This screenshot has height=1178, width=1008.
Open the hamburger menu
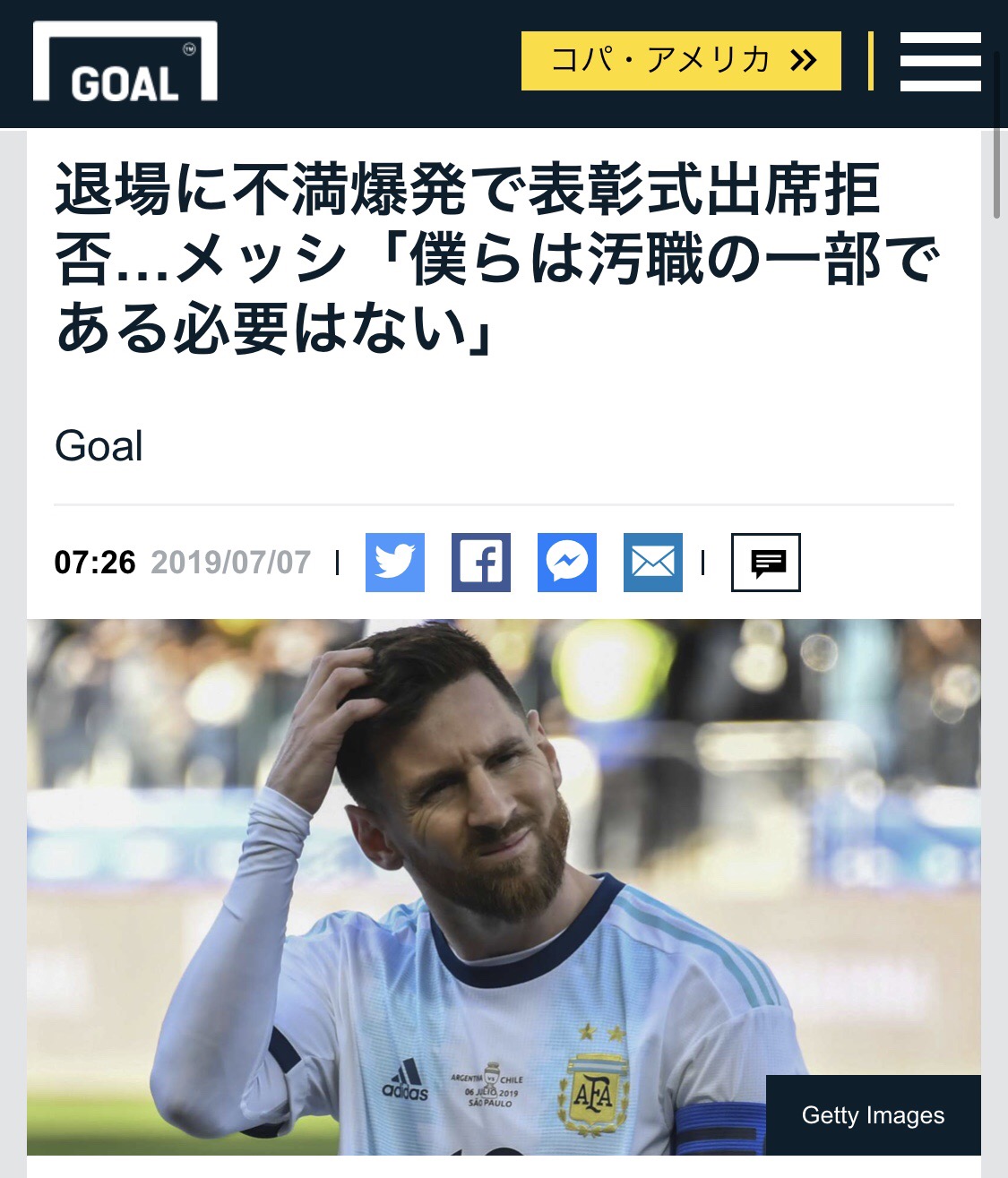click(x=940, y=62)
